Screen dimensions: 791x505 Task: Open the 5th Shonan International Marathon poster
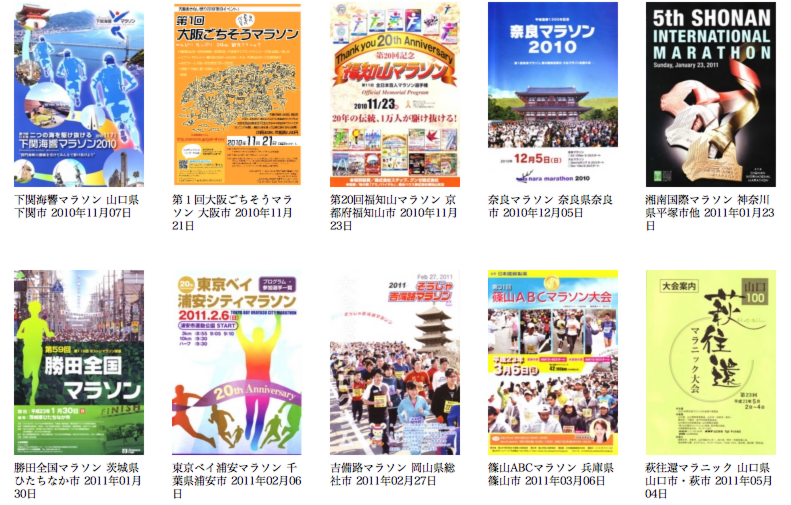coord(710,94)
